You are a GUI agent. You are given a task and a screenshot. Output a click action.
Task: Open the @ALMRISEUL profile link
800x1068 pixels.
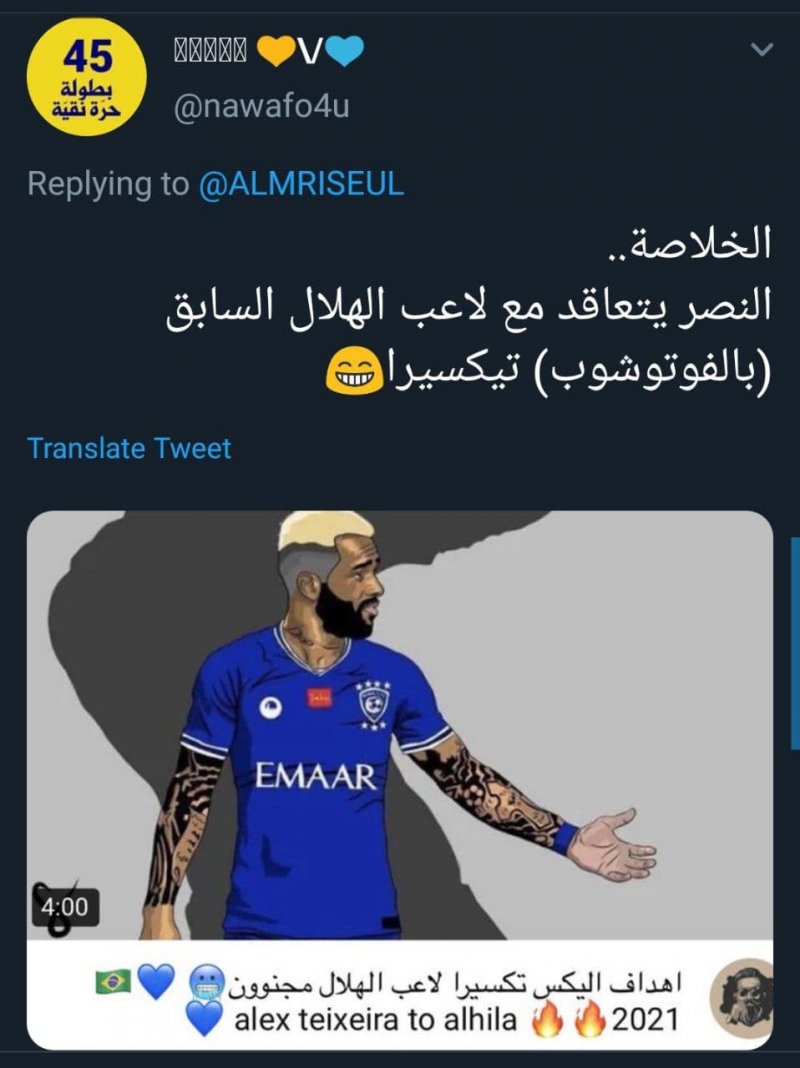point(301,184)
